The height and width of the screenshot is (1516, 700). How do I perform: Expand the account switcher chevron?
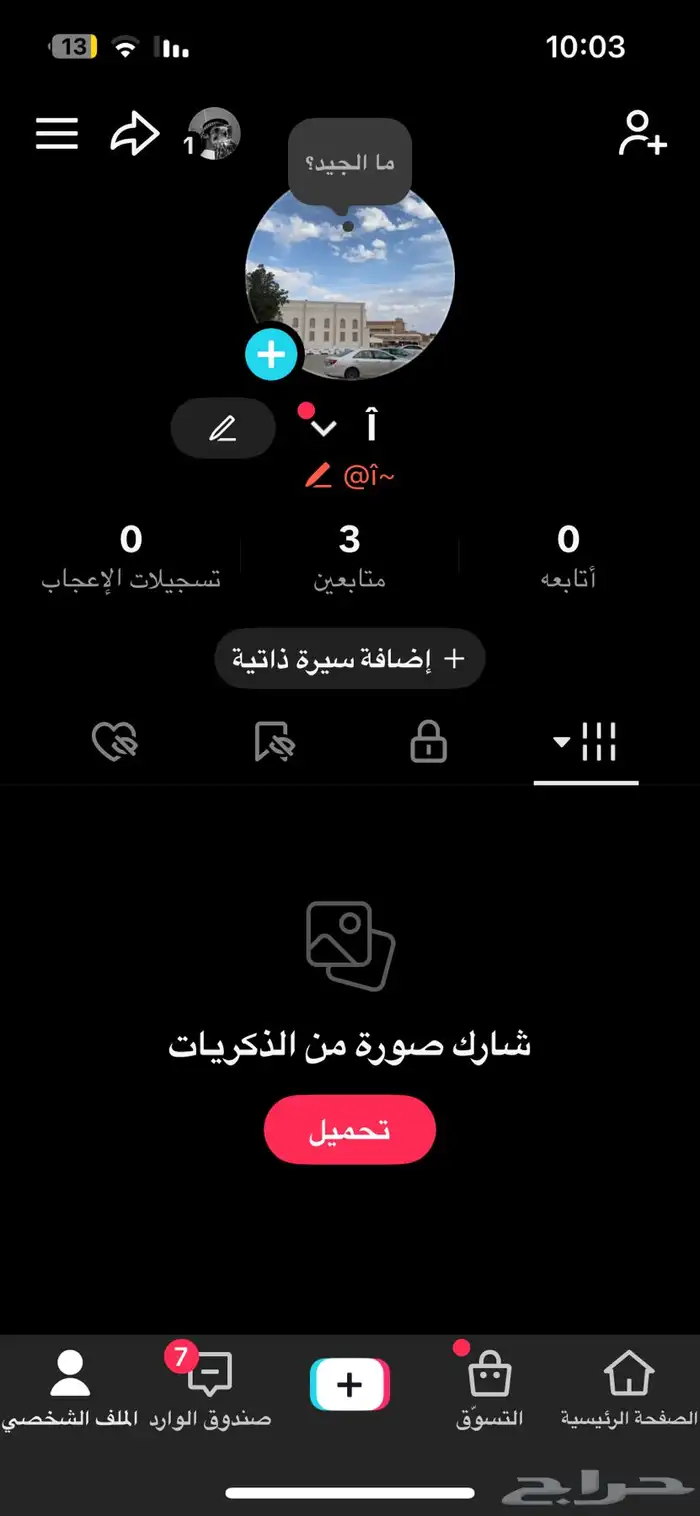tap(323, 429)
